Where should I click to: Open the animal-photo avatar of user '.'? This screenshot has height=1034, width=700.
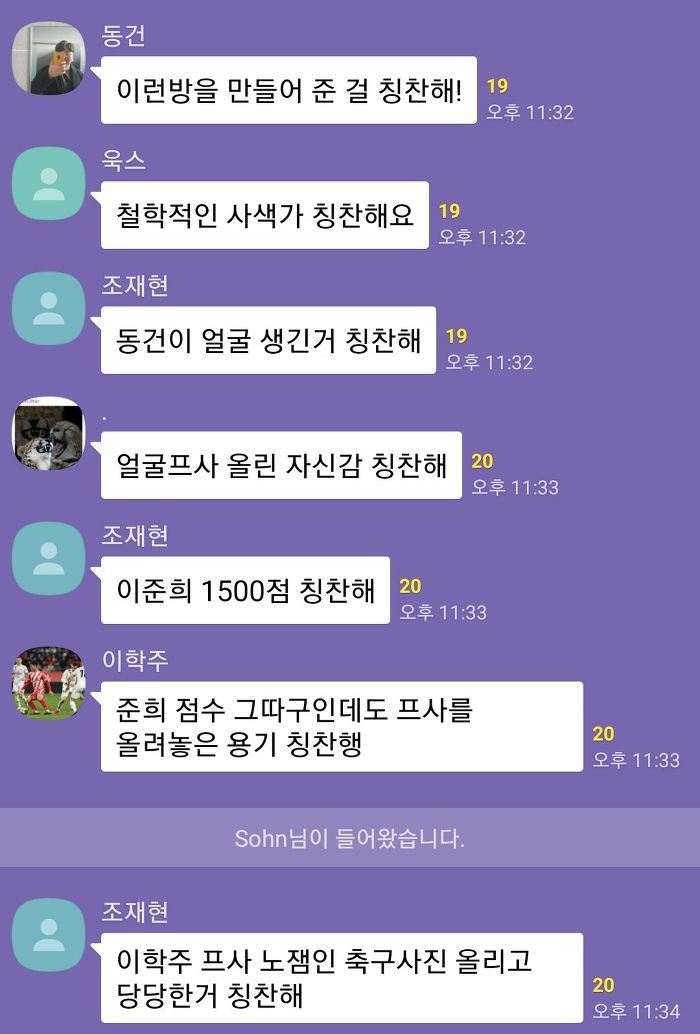pyautogui.click(x=48, y=434)
